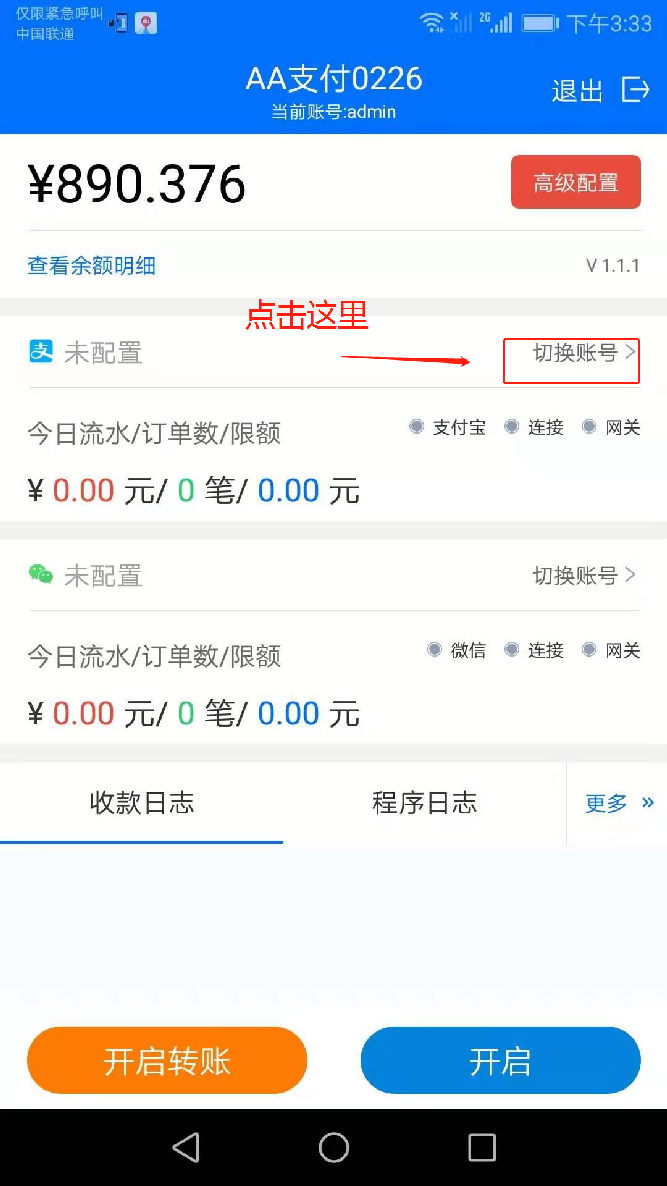Viewport: 667px width, 1186px height.
Task: Switch to the 程序日志 tab
Action: coord(424,803)
